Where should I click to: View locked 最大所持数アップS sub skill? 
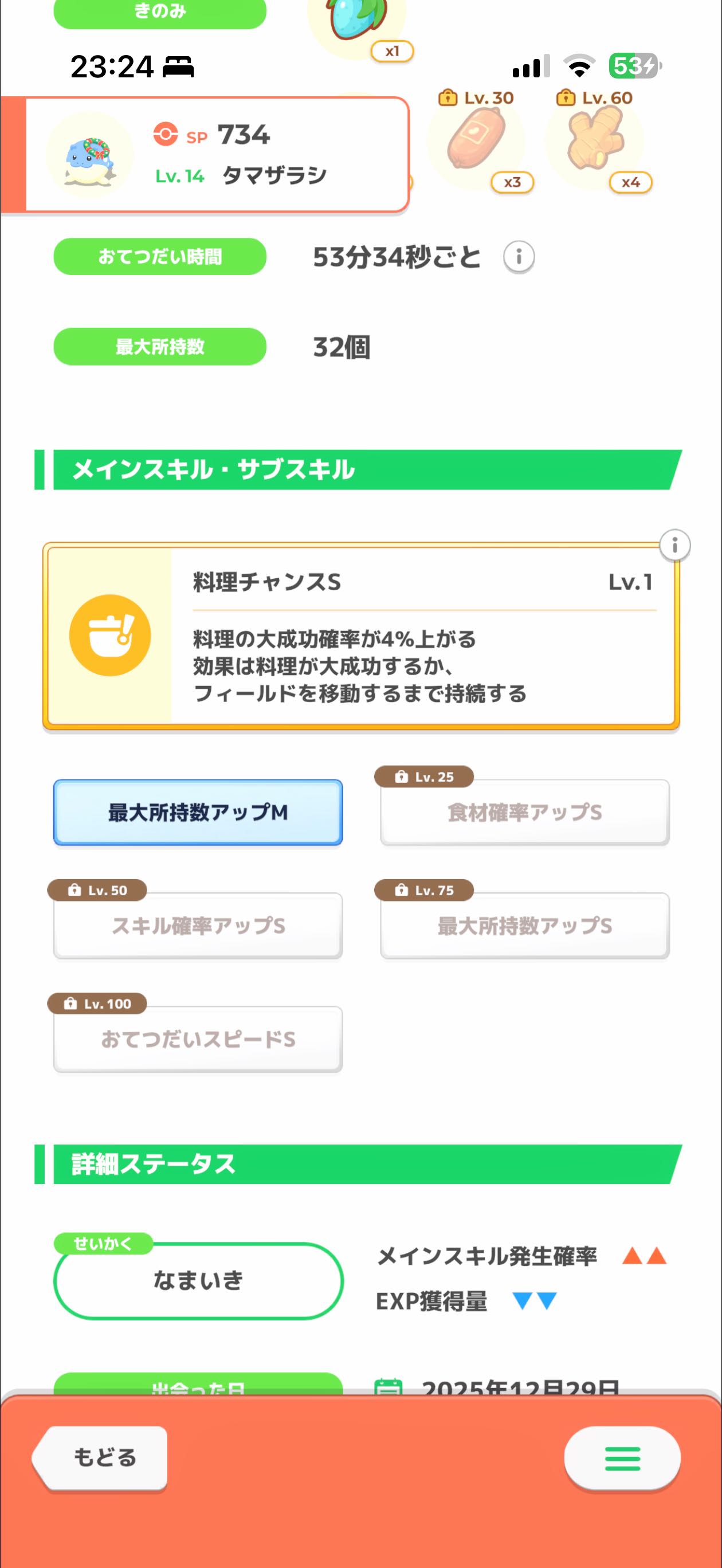pos(524,925)
